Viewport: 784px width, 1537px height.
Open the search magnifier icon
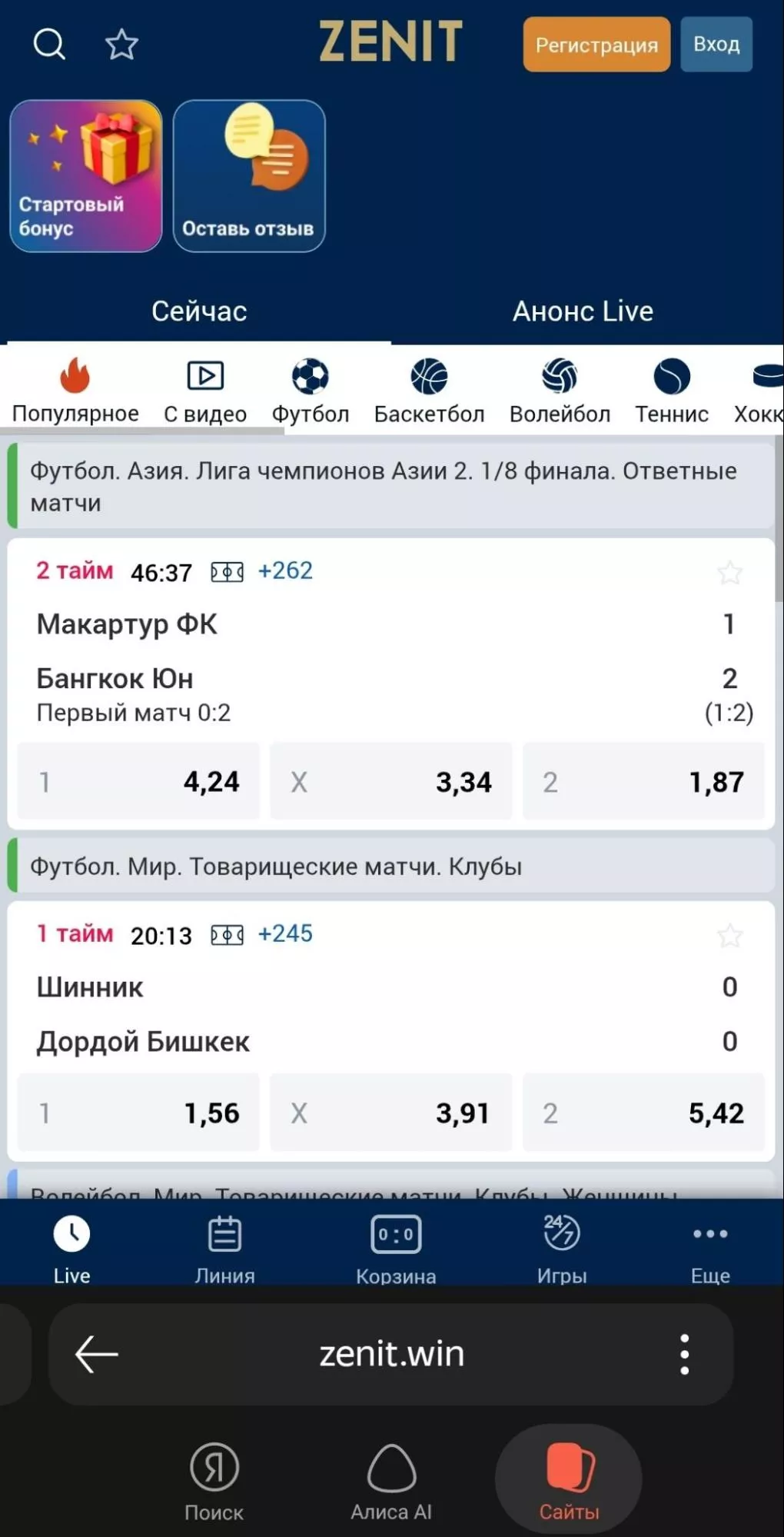(49, 44)
